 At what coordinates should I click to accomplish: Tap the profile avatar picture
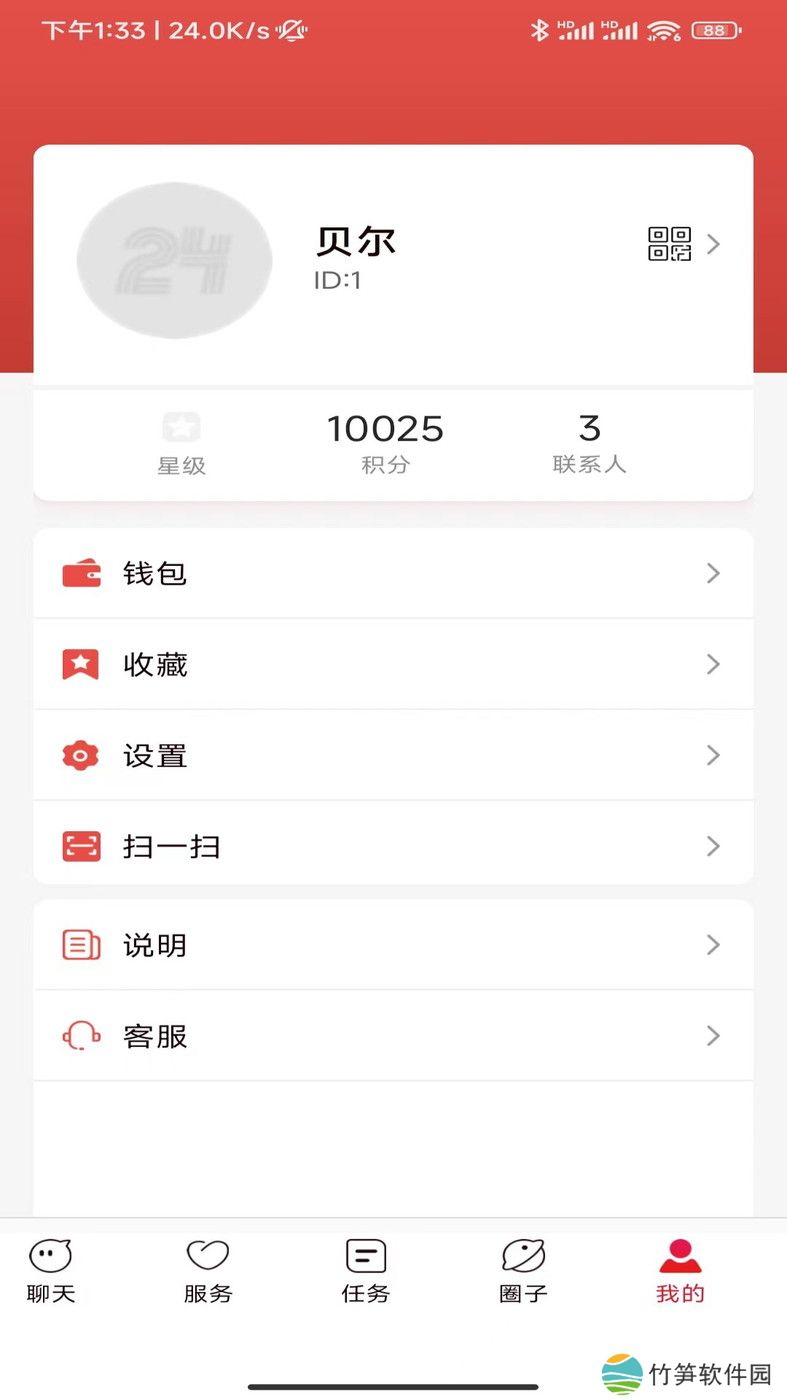click(x=175, y=260)
